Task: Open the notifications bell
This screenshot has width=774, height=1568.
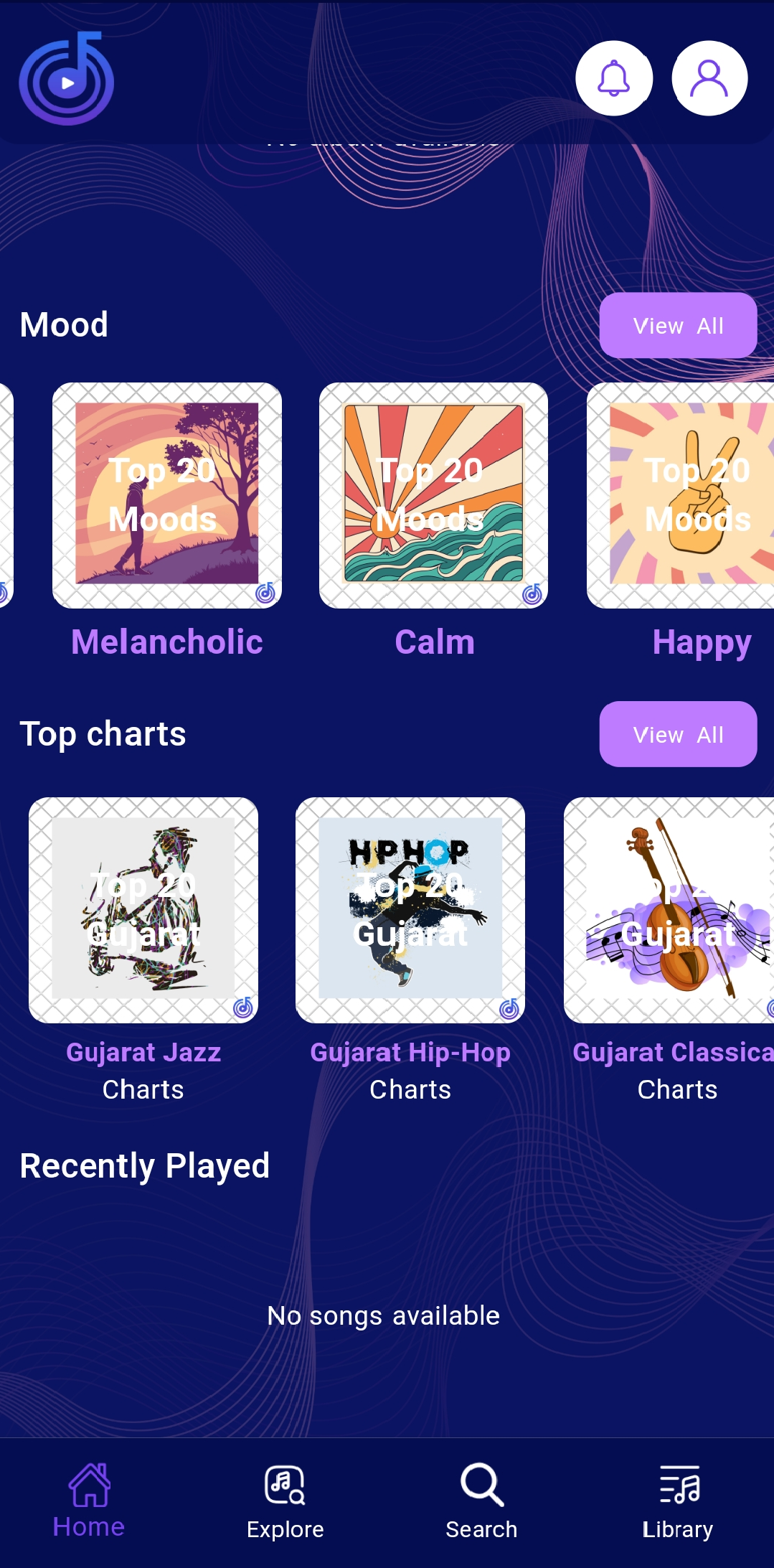Action: click(614, 78)
